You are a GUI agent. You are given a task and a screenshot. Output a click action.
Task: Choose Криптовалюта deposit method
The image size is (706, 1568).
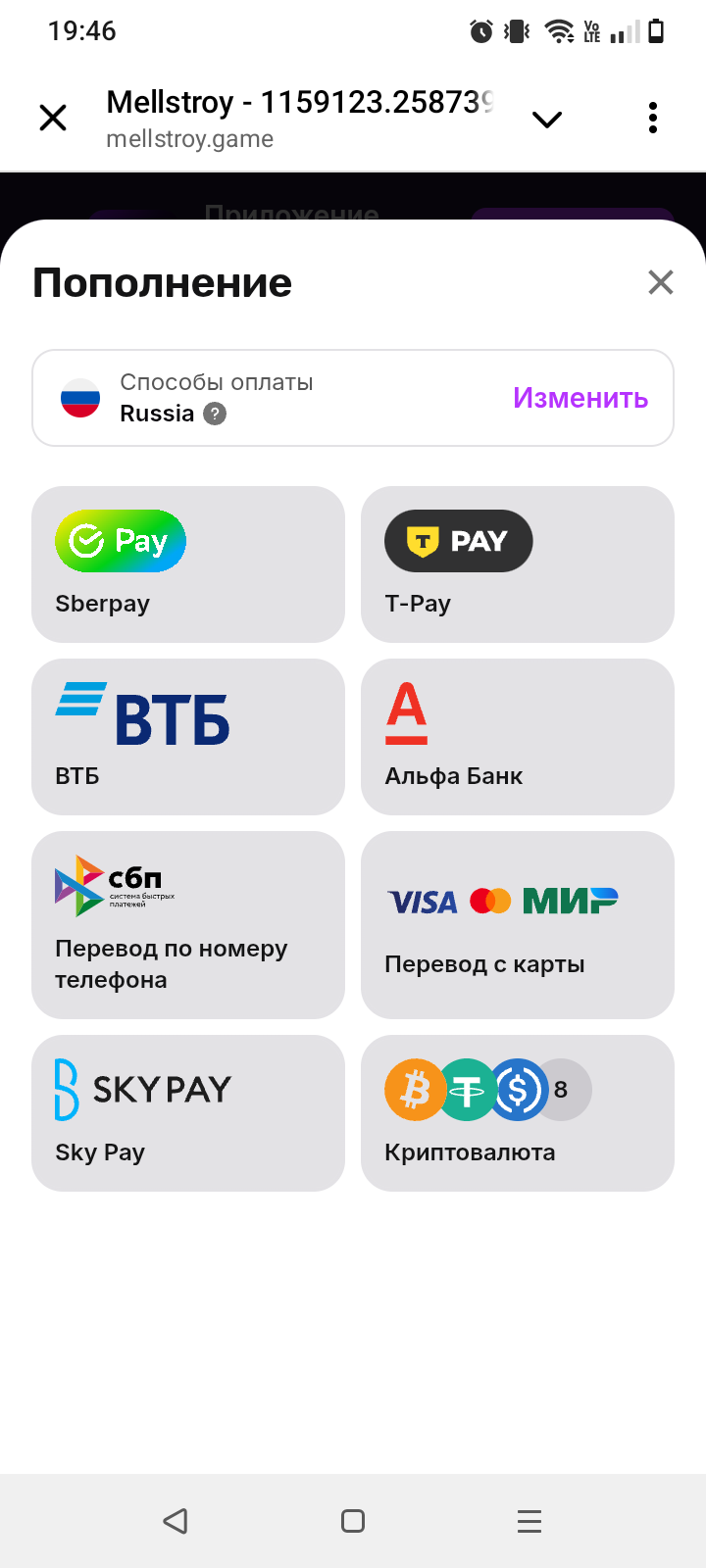[518, 1113]
